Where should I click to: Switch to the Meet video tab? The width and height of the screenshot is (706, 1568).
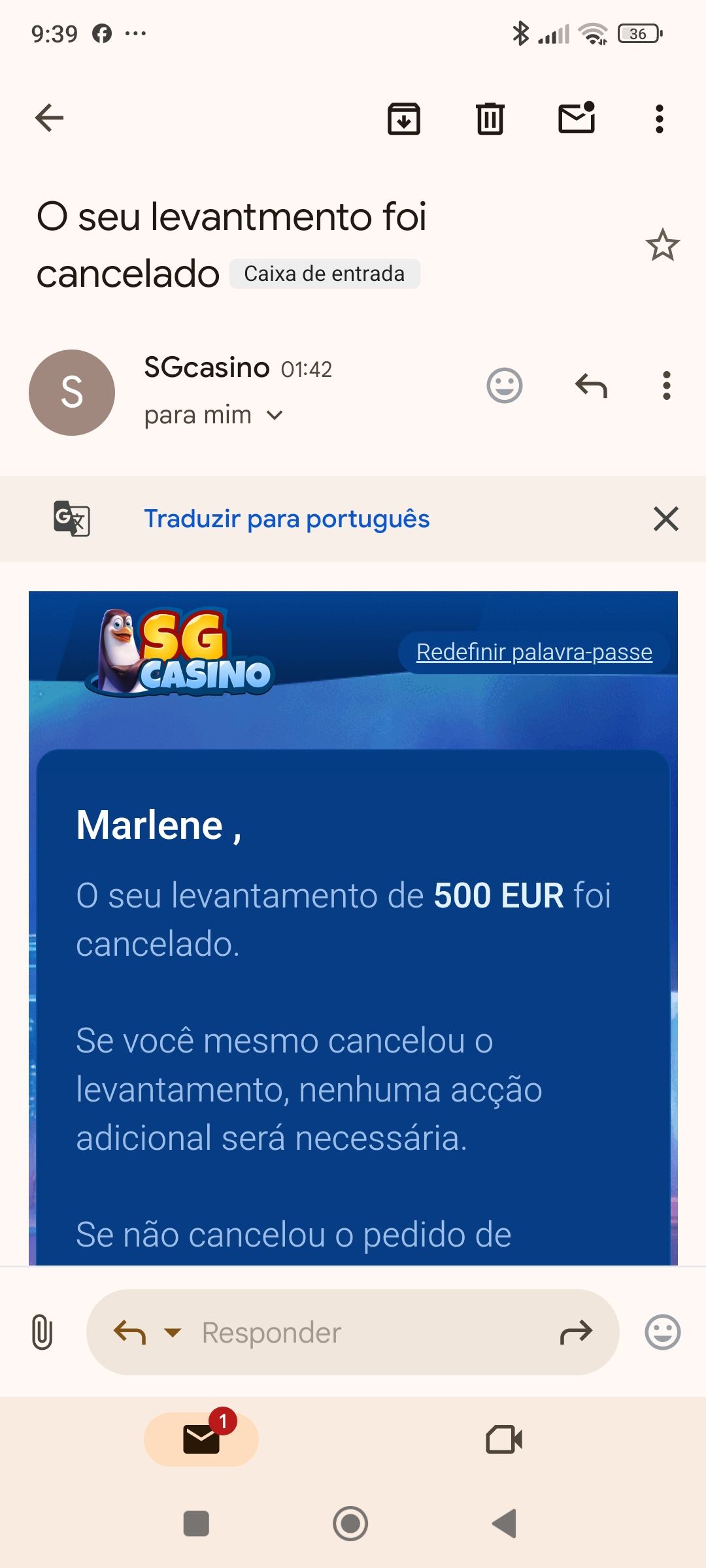504,1439
